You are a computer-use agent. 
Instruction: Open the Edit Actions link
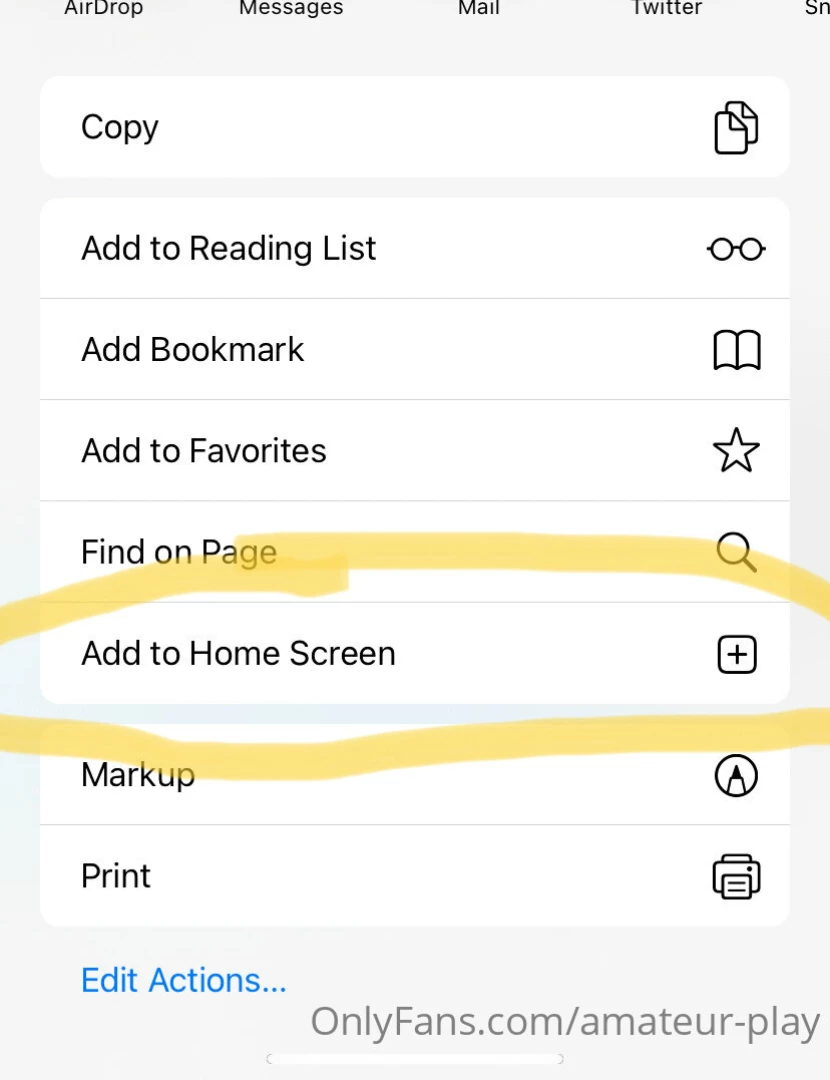pos(184,980)
